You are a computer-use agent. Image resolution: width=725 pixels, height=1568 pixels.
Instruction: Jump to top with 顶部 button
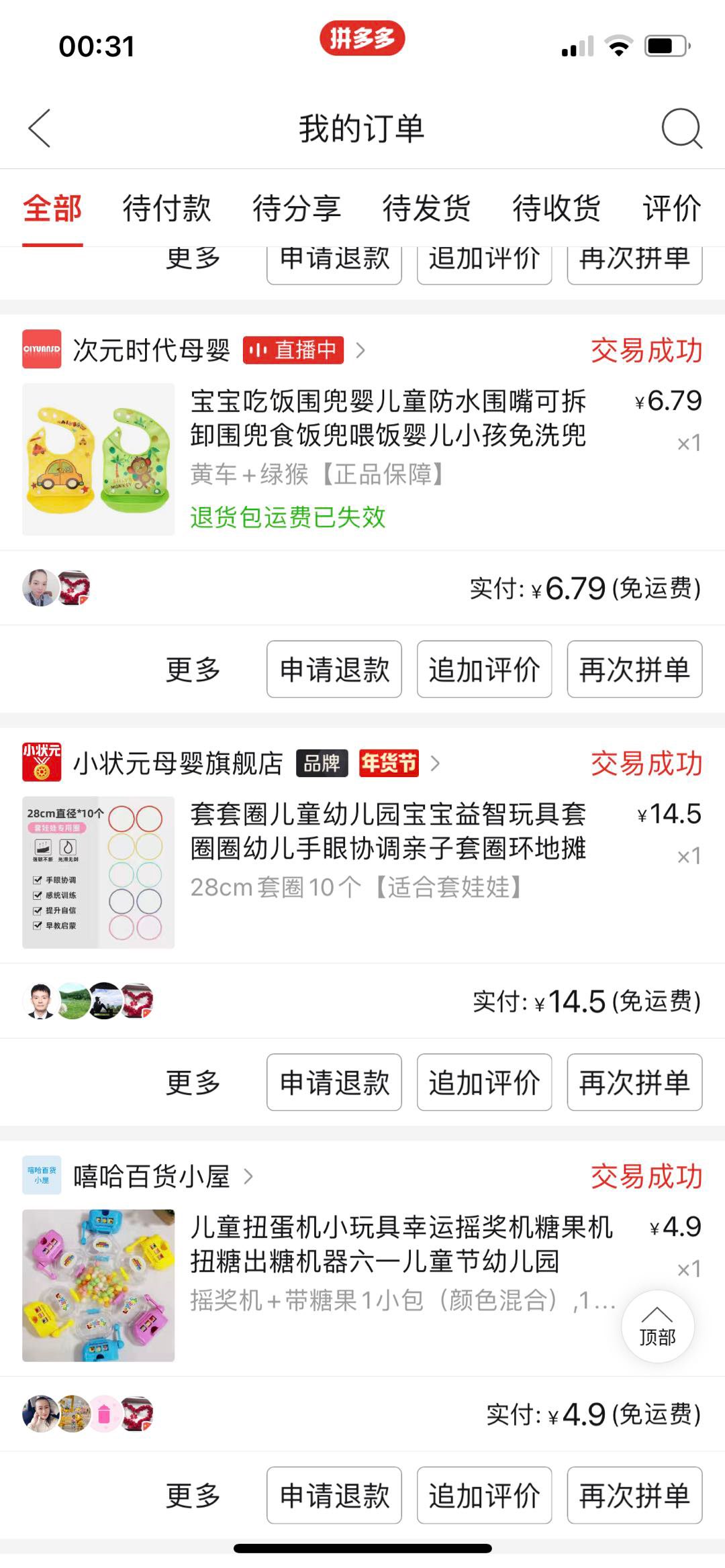[x=657, y=1326]
